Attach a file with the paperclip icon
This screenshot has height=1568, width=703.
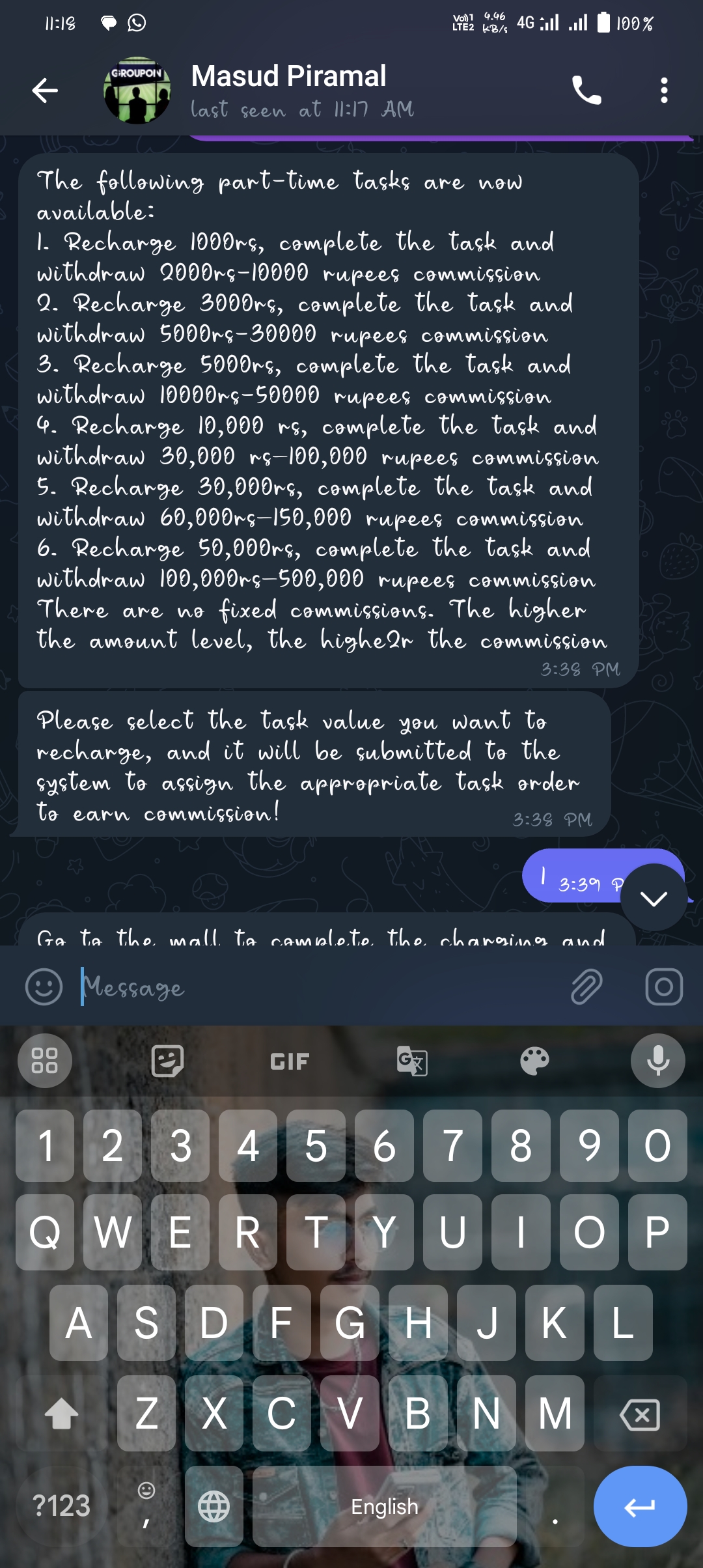tap(586, 987)
